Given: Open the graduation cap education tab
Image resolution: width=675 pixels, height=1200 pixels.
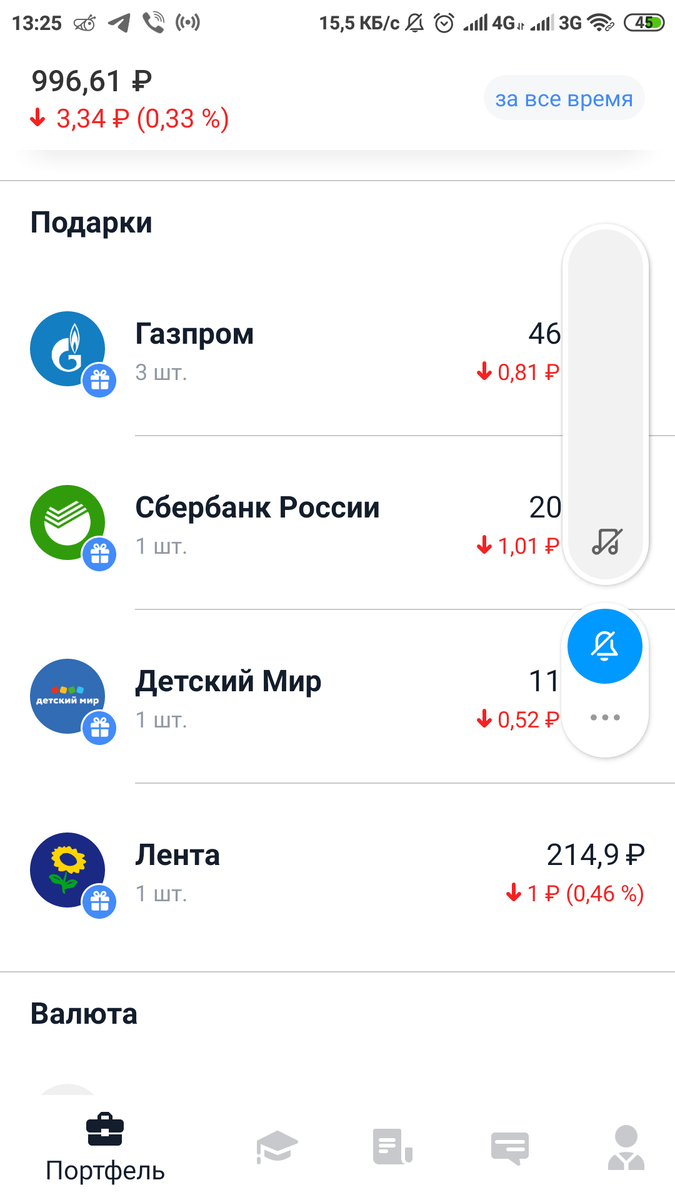Looking at the screenshot, I should point(276,1147).
